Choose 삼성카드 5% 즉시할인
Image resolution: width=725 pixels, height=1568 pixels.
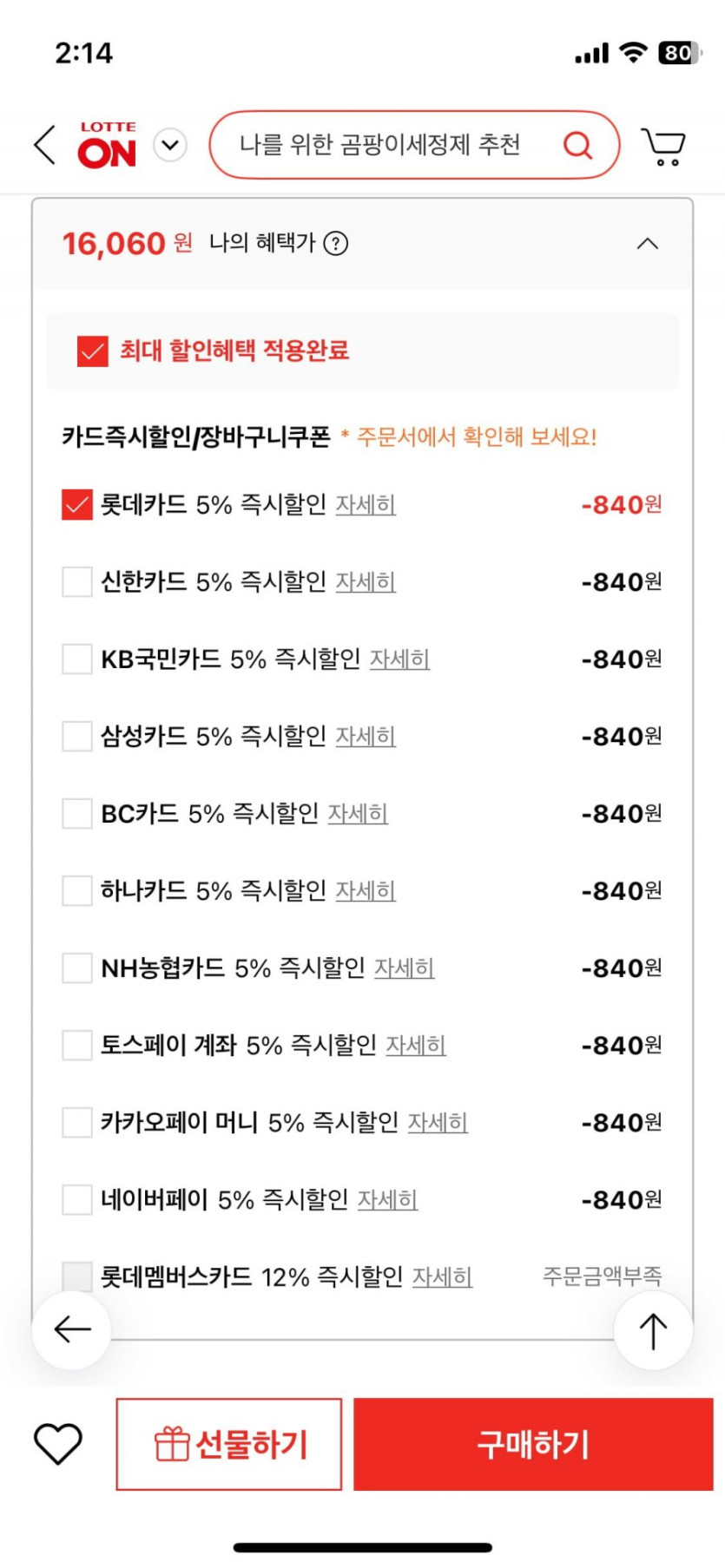tap(77, 737)
